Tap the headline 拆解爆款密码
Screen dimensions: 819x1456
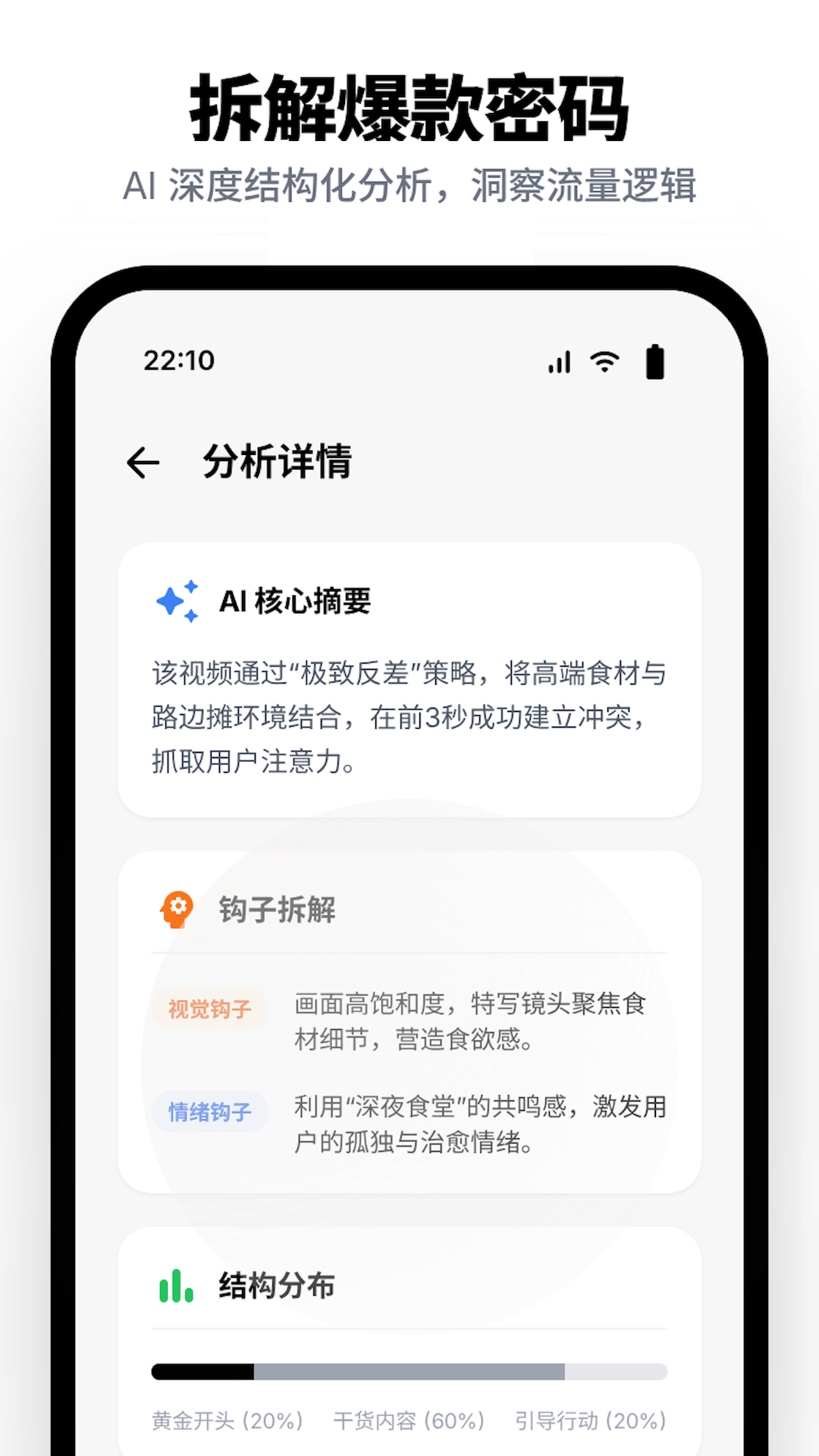(x=409, y=106)
